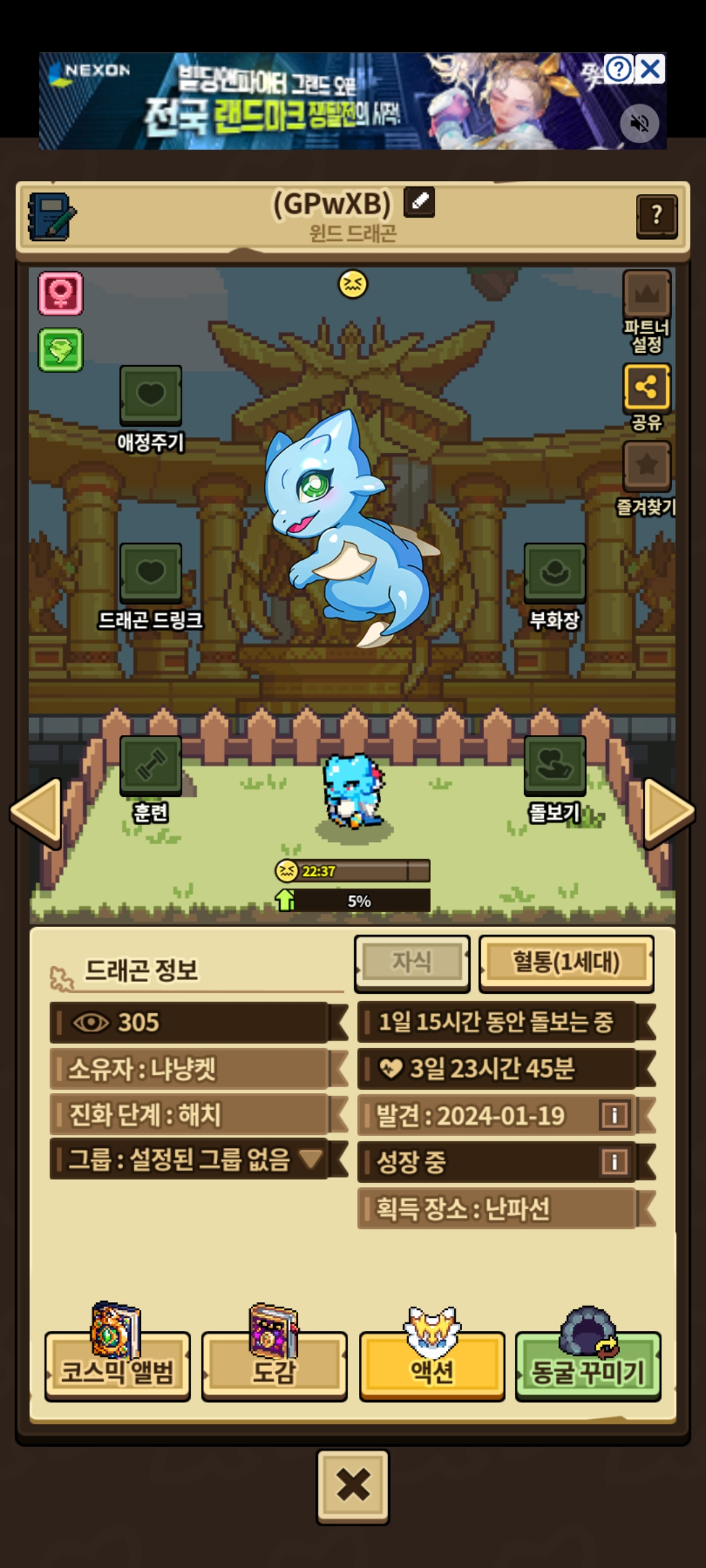
Task: Open the help question mark button
Action: click(657, 216)
